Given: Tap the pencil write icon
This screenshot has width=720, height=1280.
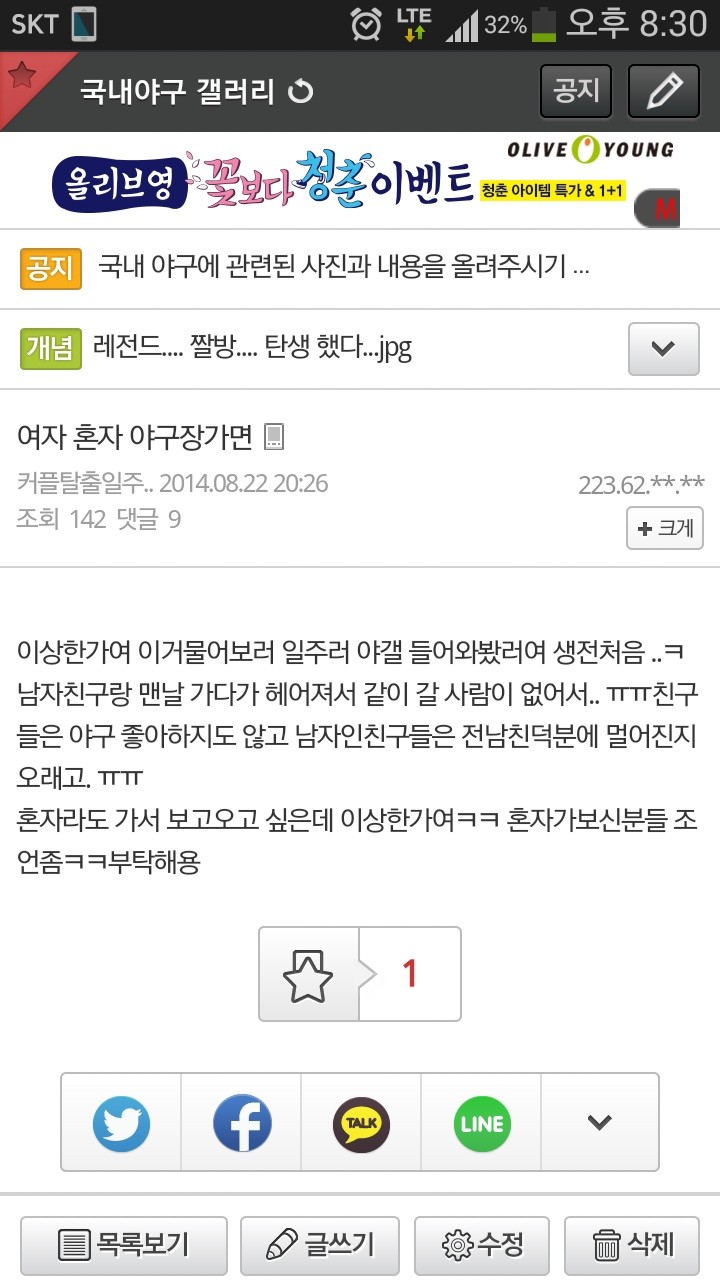Looking at the screenshot, I should (663, 91).
